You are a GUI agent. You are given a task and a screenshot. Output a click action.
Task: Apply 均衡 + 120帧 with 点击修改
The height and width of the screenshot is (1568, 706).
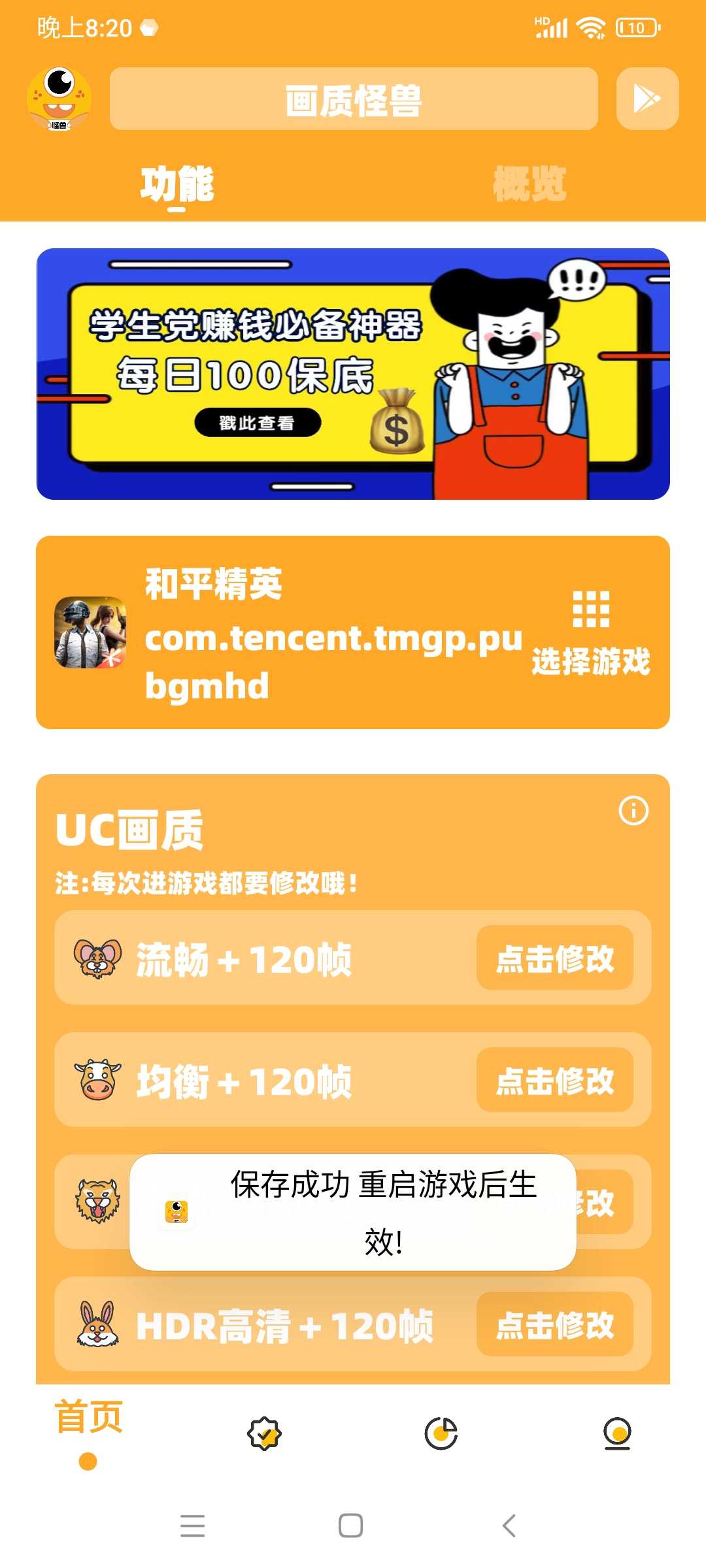coord(554,1080)
